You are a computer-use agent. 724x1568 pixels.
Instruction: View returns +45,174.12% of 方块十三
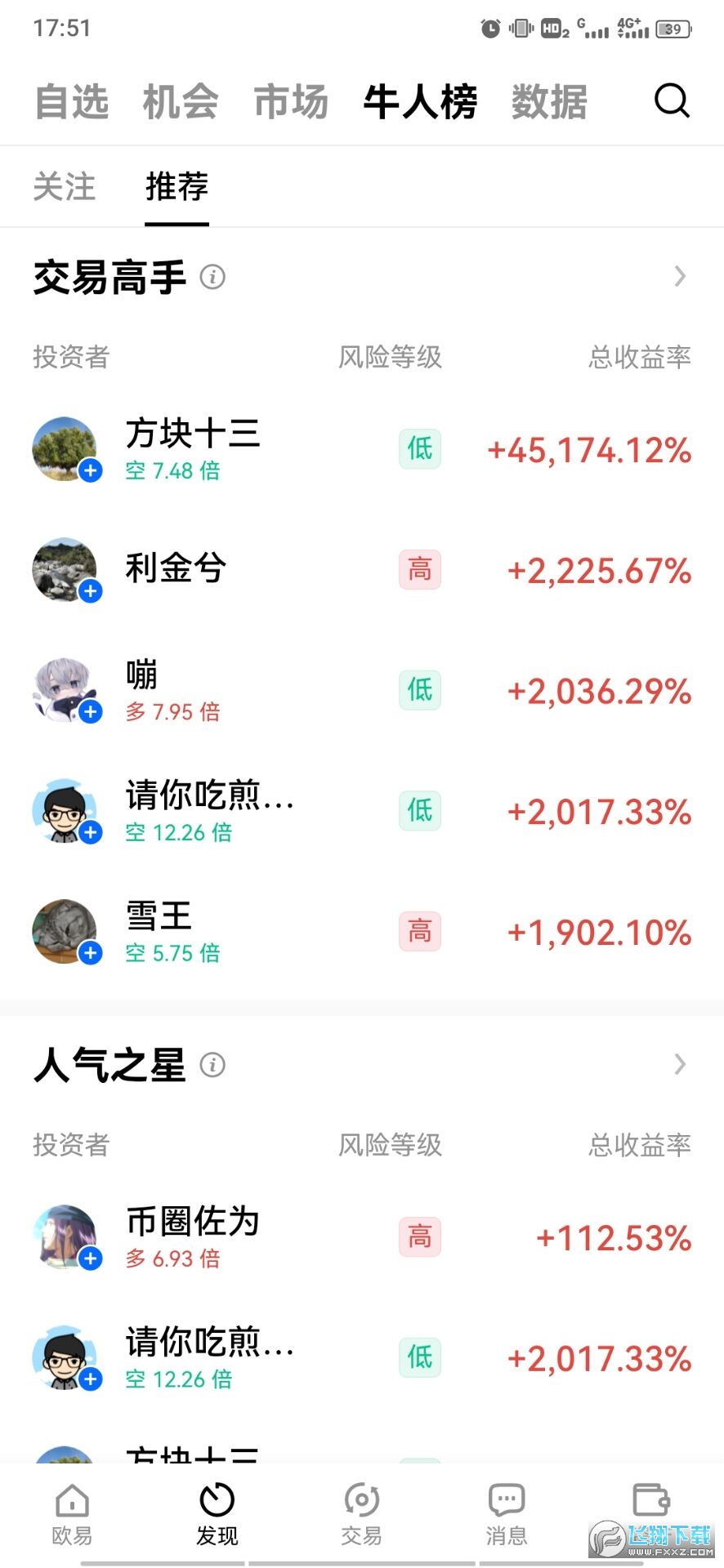click(588, 450)
